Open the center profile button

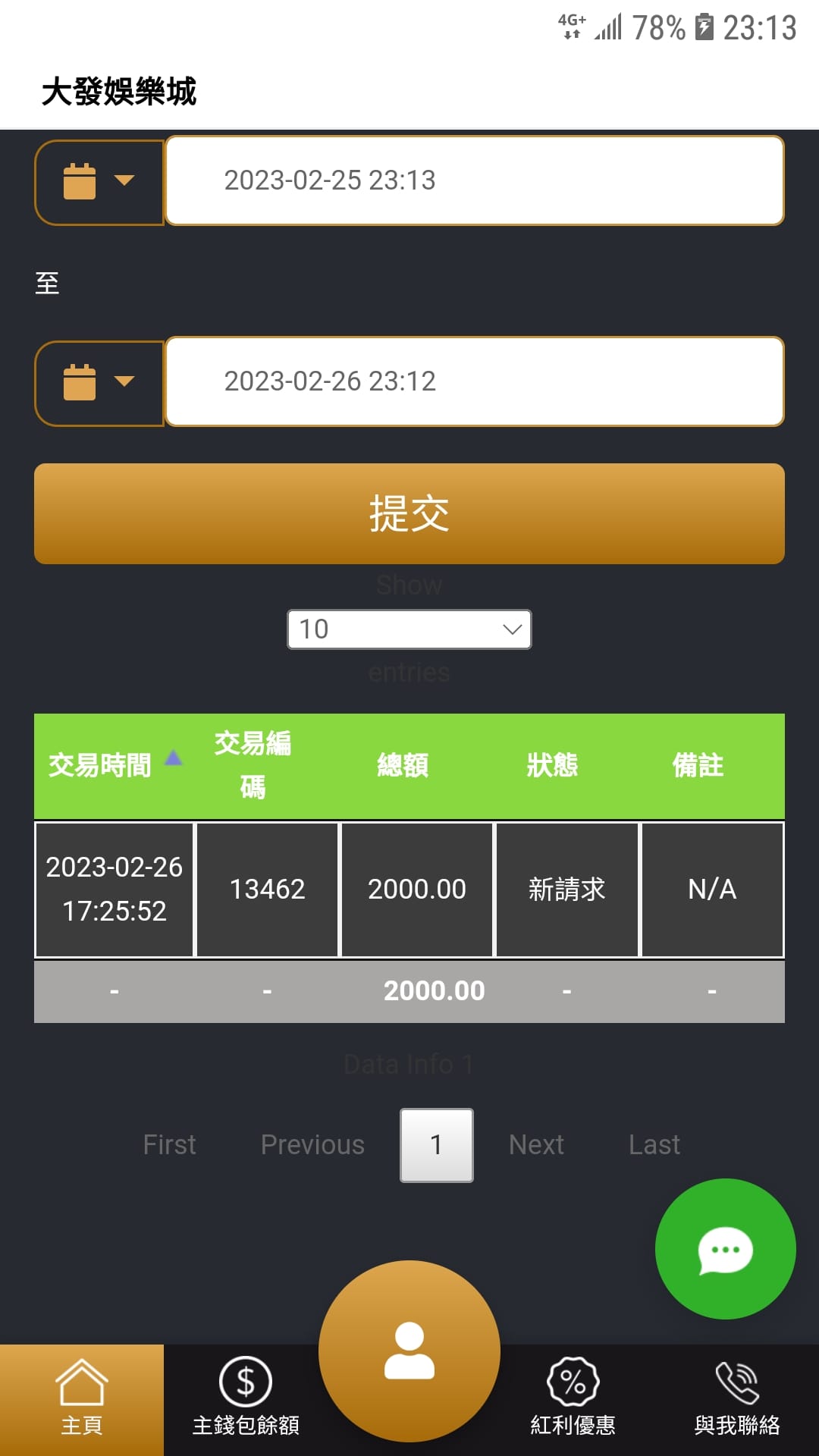click(409, 1351)
